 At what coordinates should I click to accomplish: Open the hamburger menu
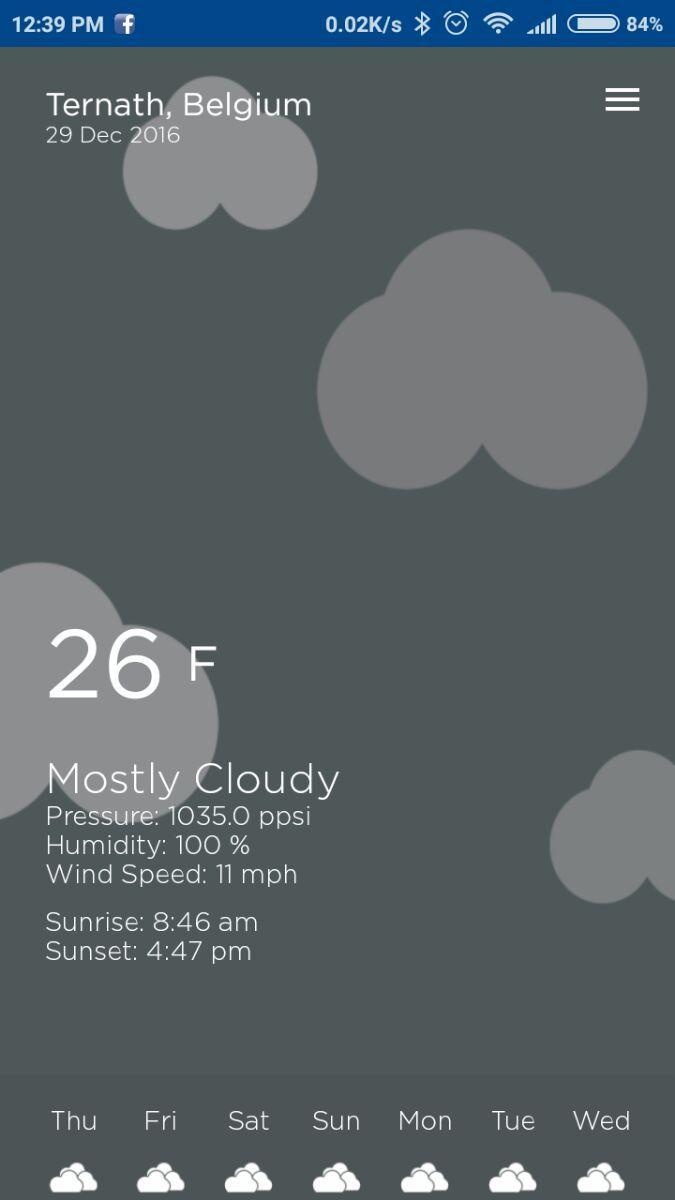[621, 100]
